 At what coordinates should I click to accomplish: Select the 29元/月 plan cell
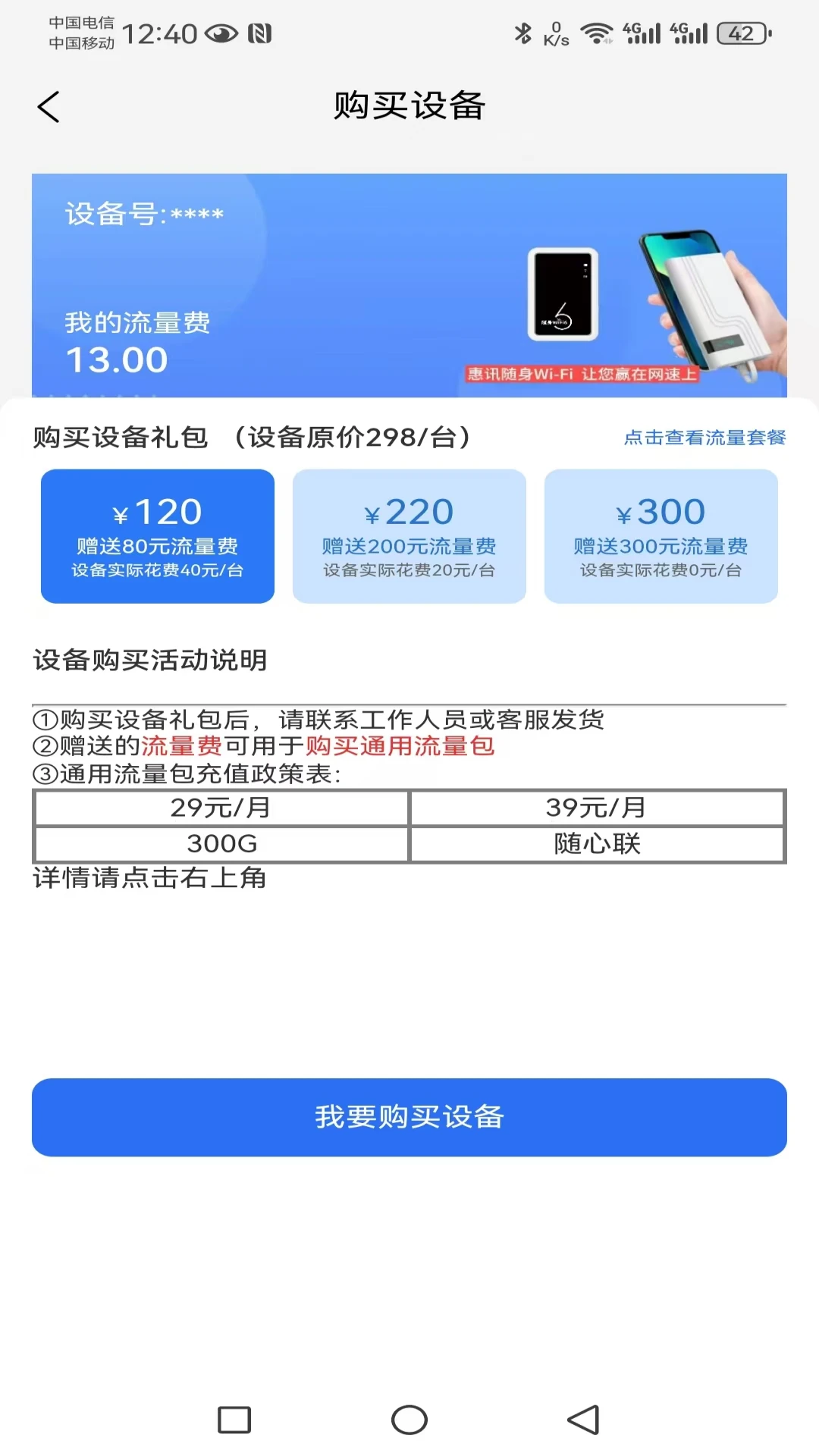pos(218,808)
